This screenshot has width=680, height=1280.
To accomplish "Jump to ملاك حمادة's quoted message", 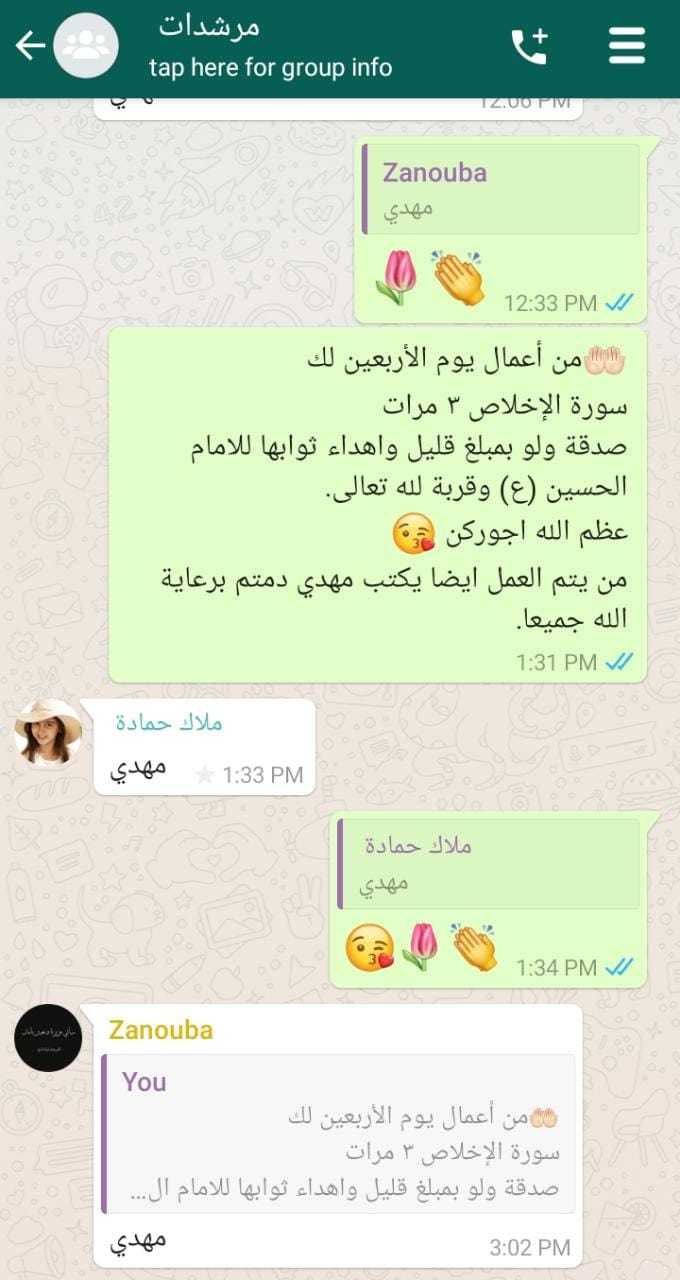I will tap(488, 862).
